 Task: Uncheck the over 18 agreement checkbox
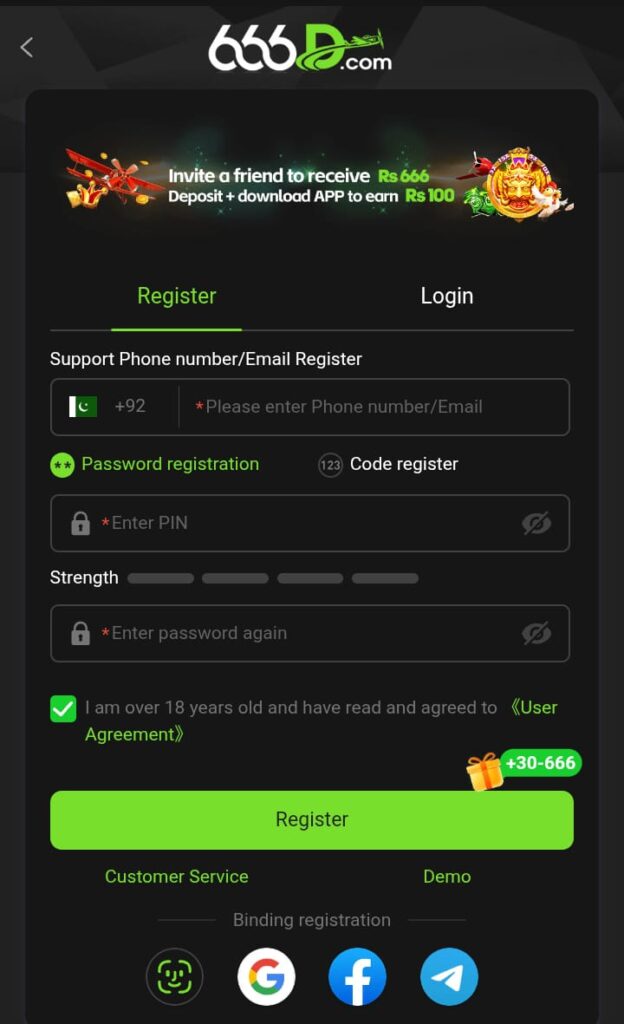pyautogui.click(x=63, y=709)
